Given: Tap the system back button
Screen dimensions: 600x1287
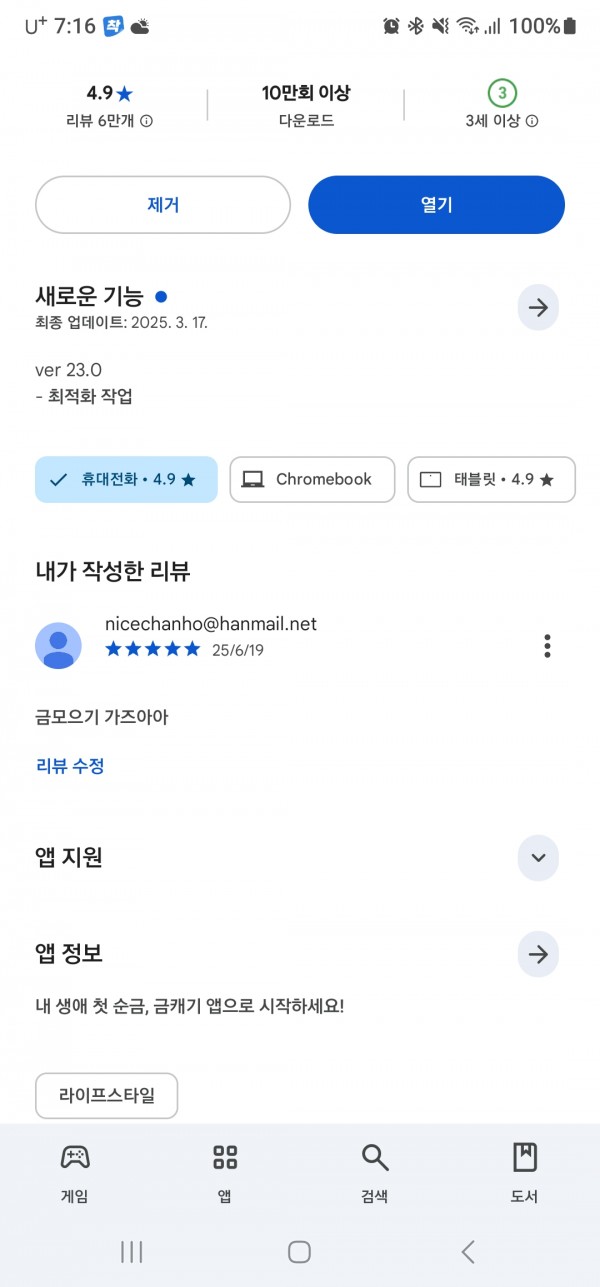Looking at the screenshot, I should click(467, 1251).
